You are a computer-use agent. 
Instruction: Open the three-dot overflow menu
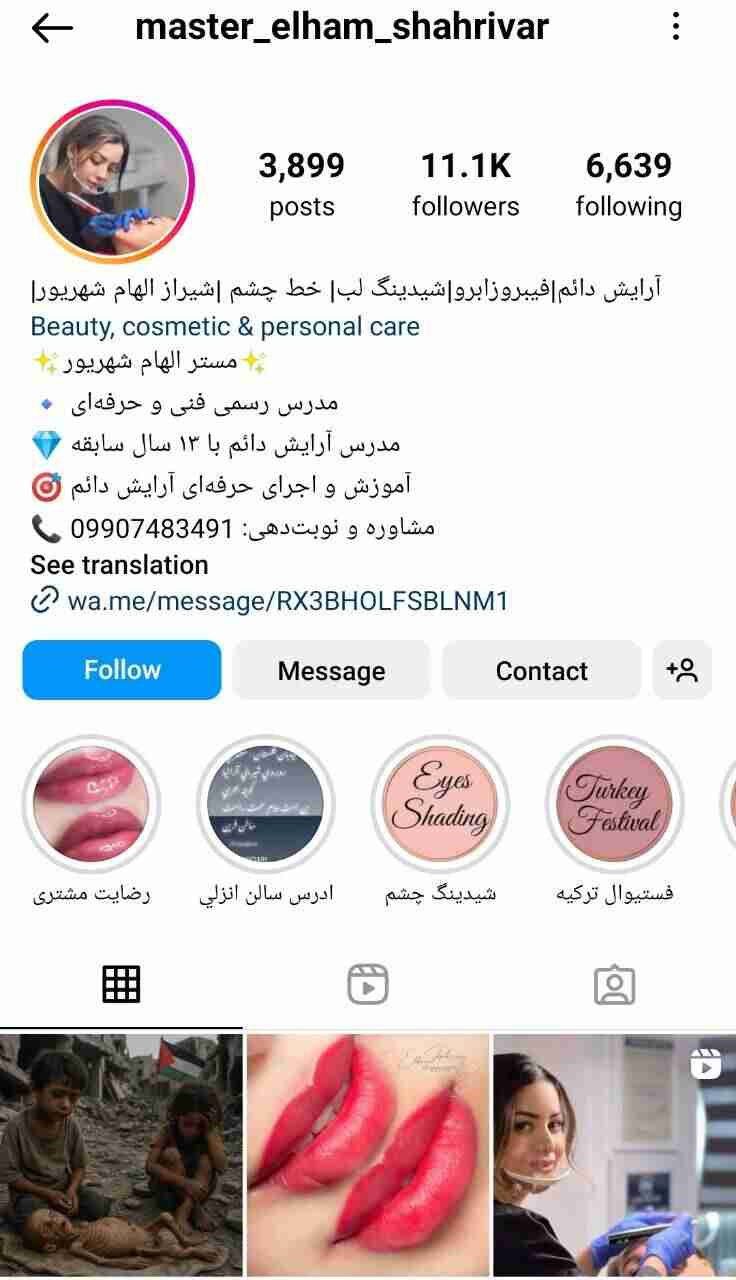coord(677,27)
